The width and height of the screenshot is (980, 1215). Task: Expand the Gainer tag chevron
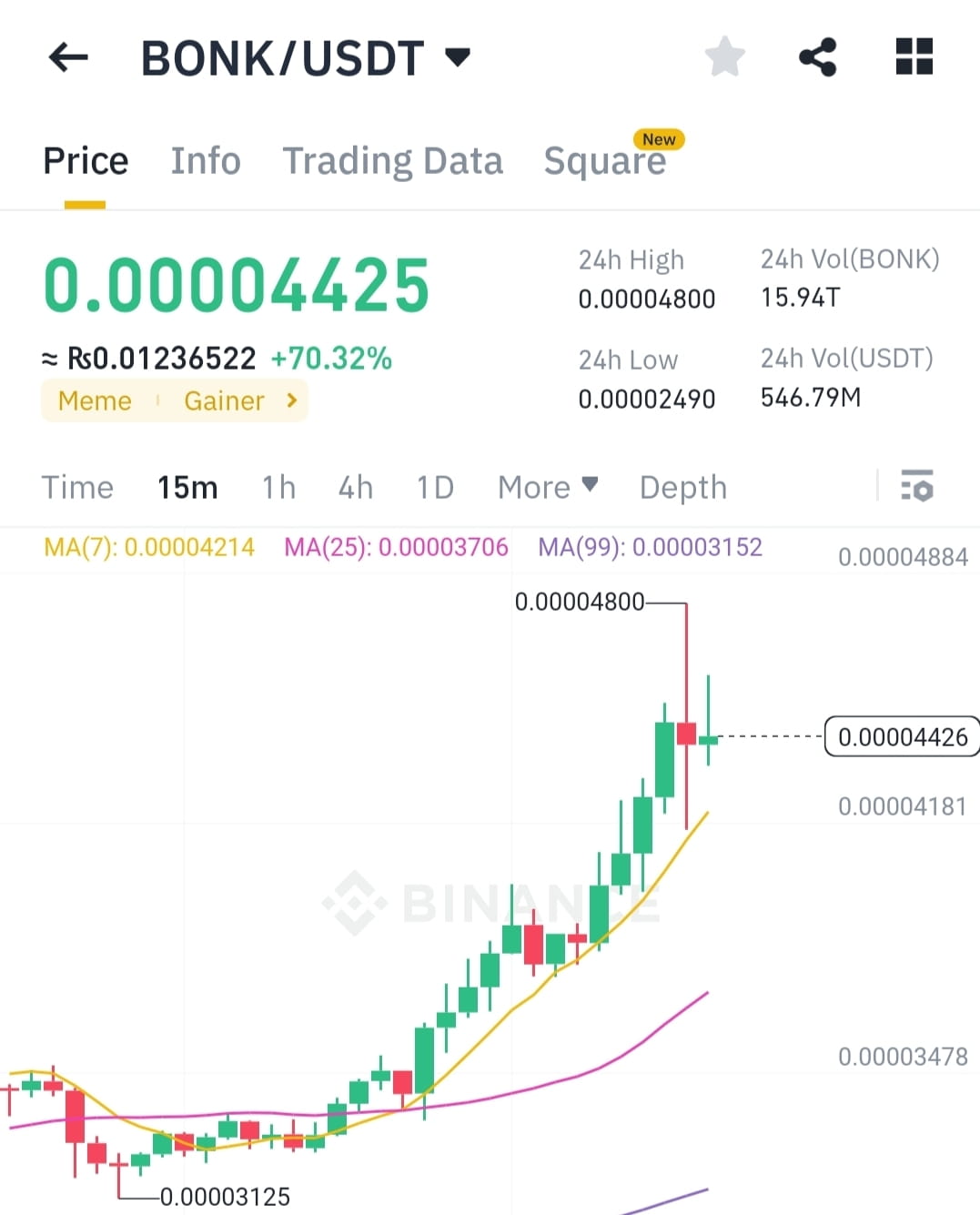coord(289,400)
